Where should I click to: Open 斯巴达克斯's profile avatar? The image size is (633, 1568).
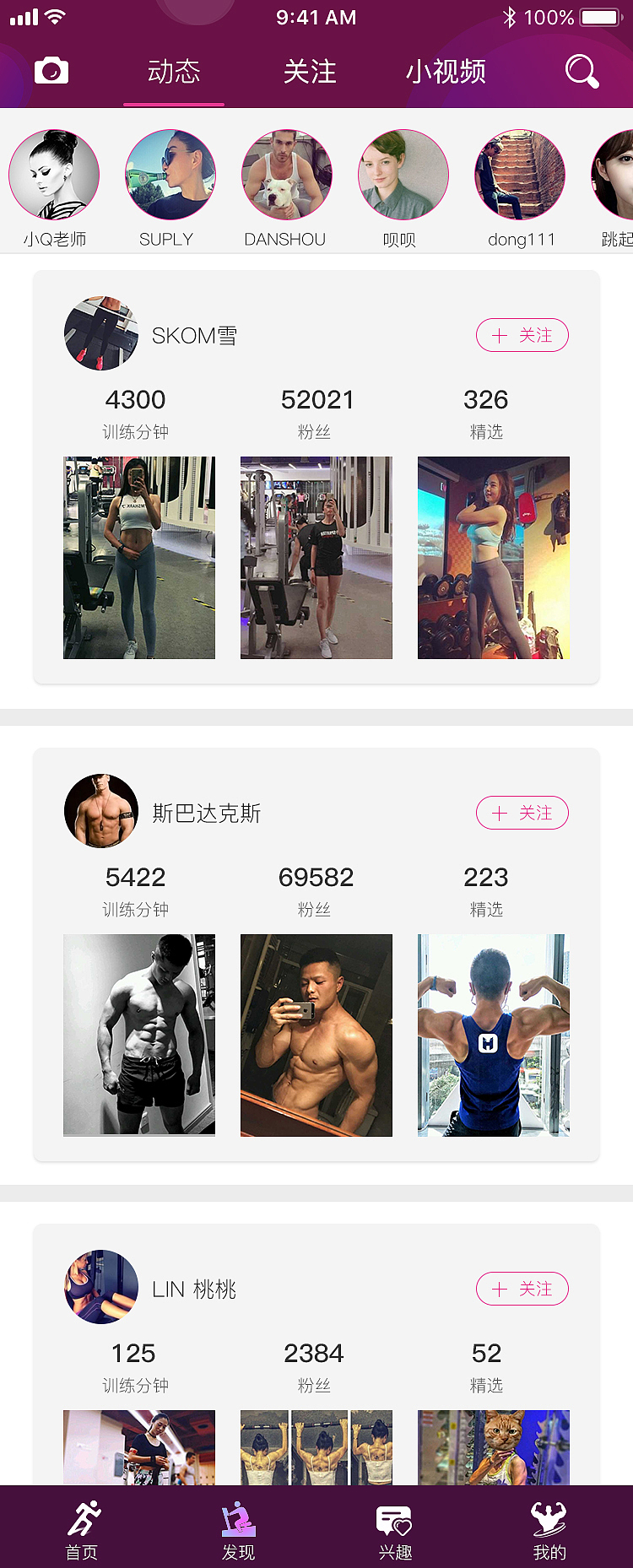(x=101, y=811)
